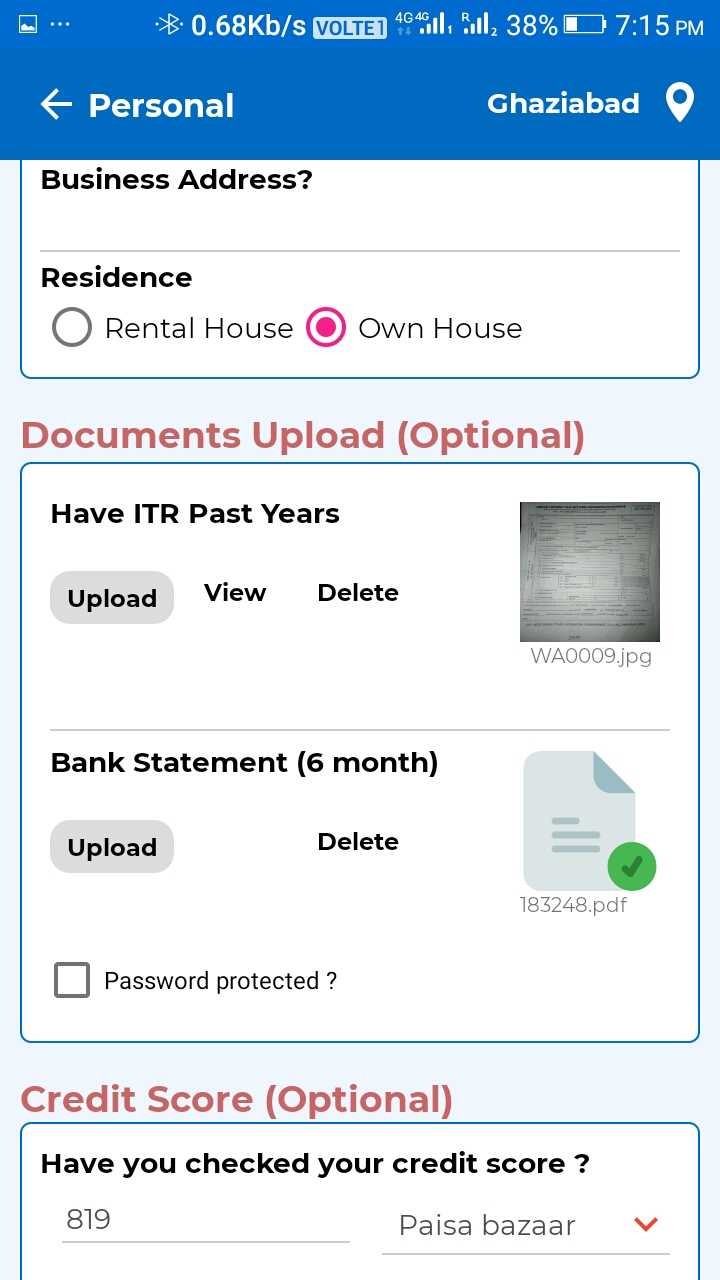Image resolution: width=720 pixels, height=1280 pixels.
Task: Open the 183248.pdf file icon
Action: (x=588, y=820)
